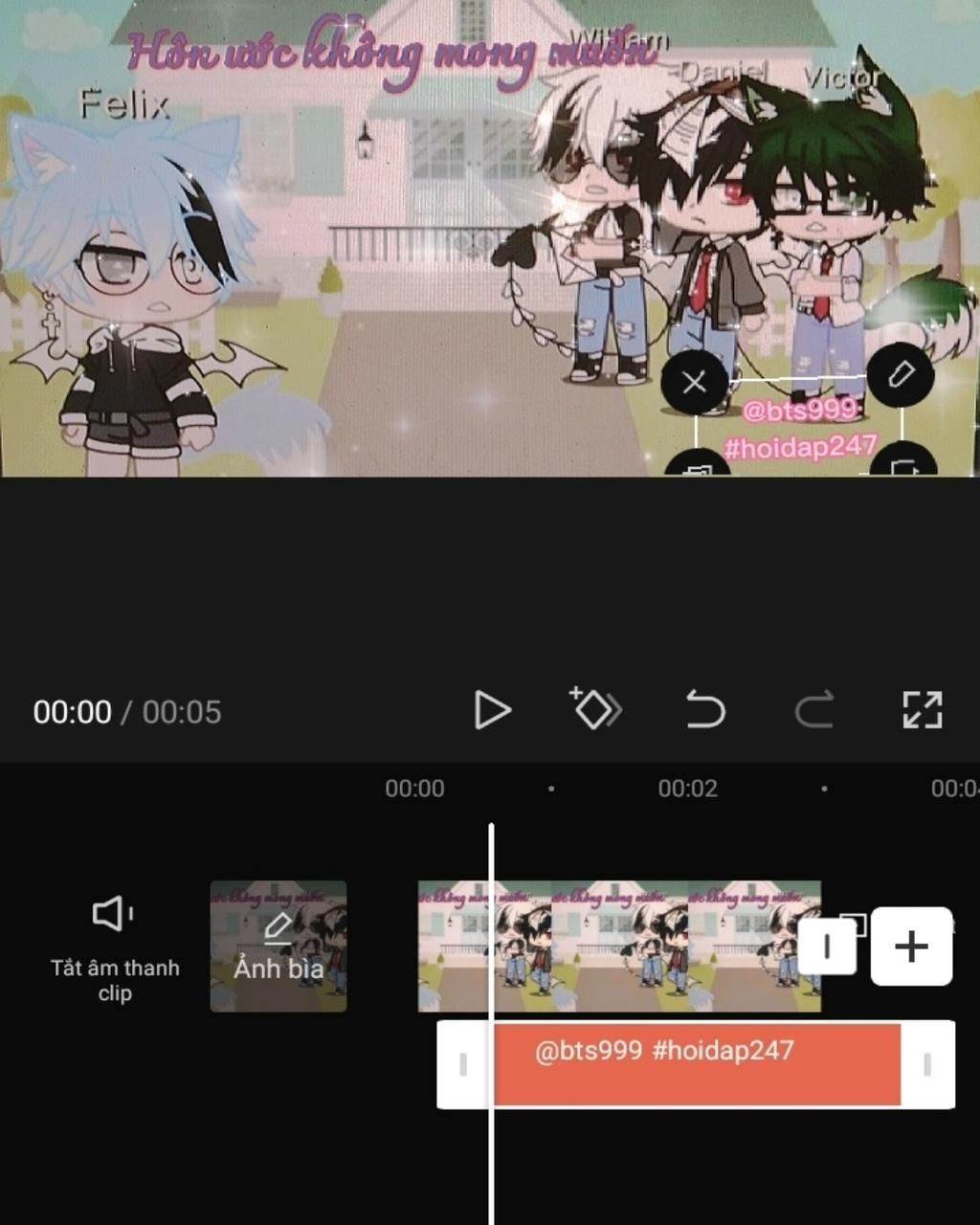Edit the text overlay with pencil handle

tap(901, 374)
